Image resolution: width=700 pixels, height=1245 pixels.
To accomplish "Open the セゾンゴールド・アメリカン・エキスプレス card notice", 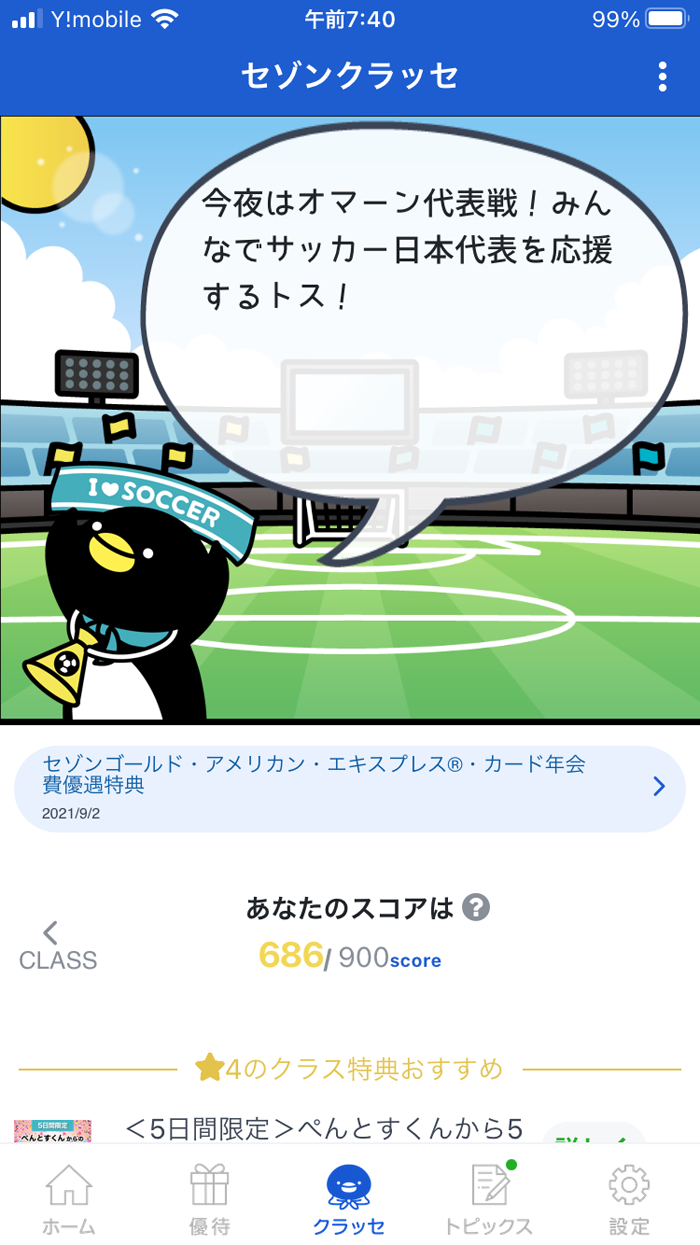I will (350, 788).
